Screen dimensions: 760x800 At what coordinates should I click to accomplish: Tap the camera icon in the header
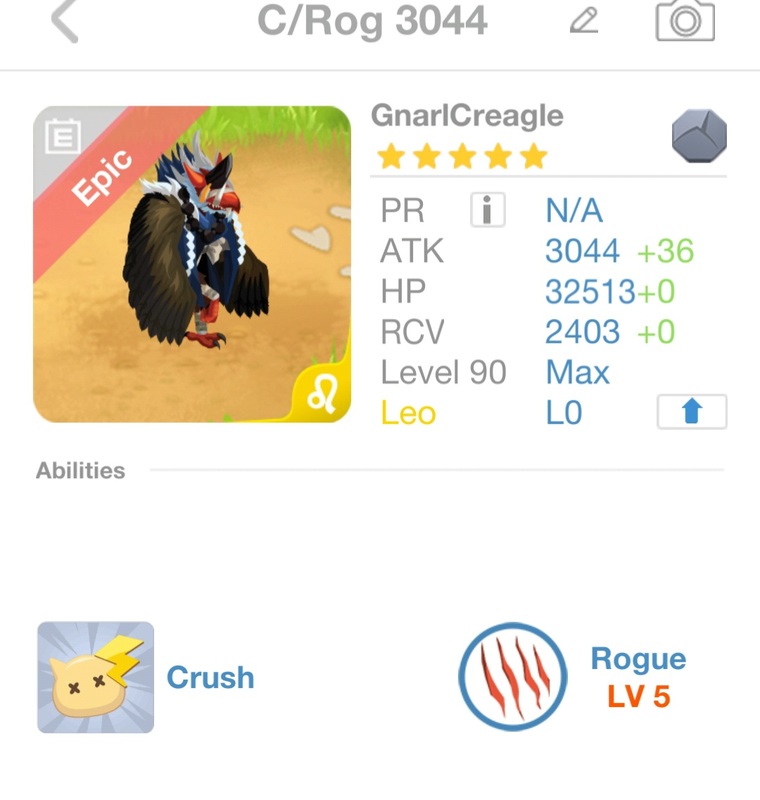[685, 20]
